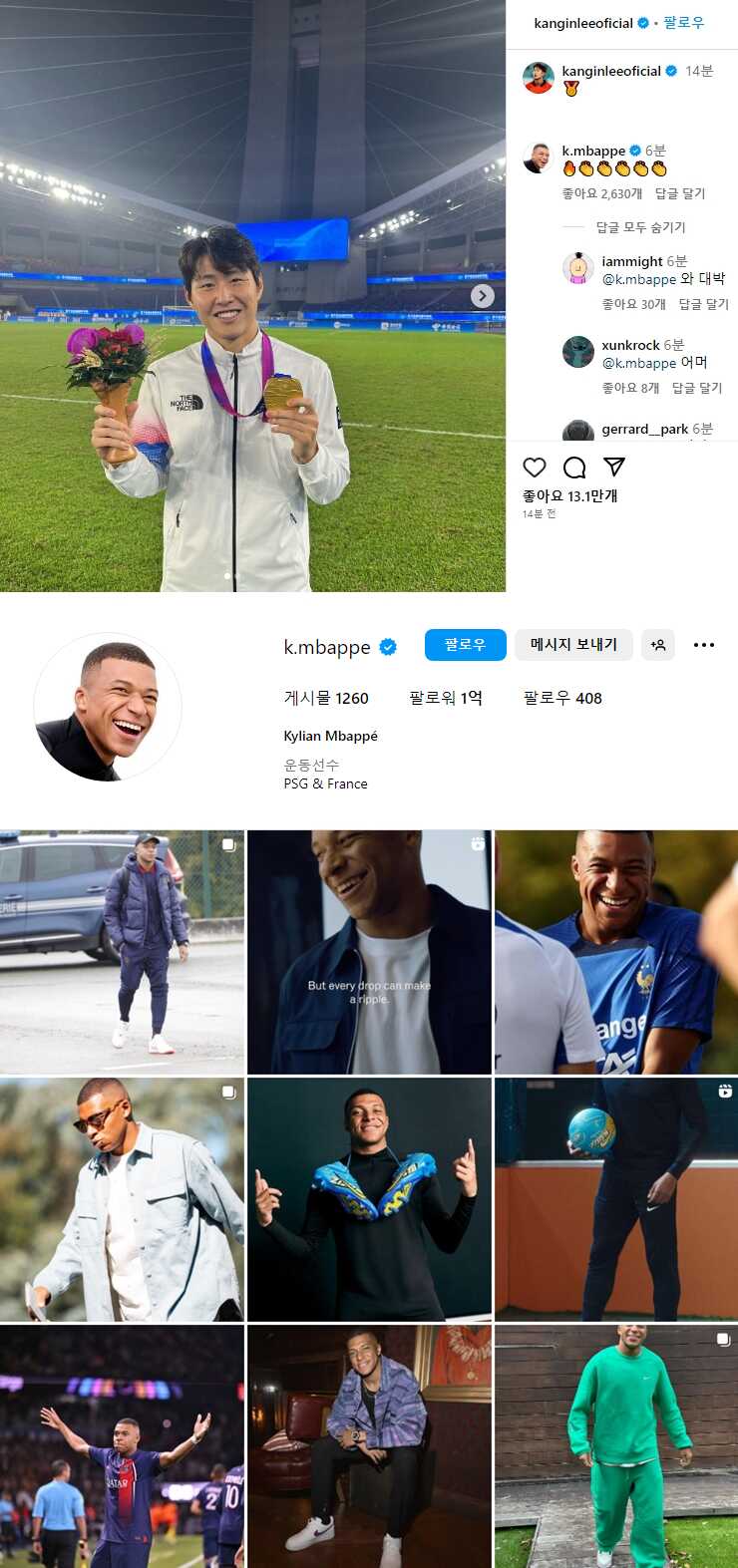Reply to k.mbappe's clapping comment
Viewport: 738px width, 1568px height.
click(x=680, y=193)
